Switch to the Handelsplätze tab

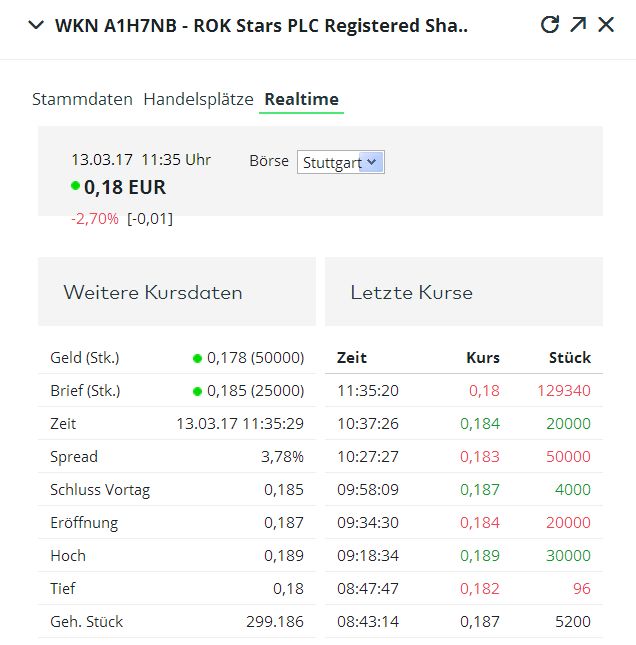click(198, 99)
